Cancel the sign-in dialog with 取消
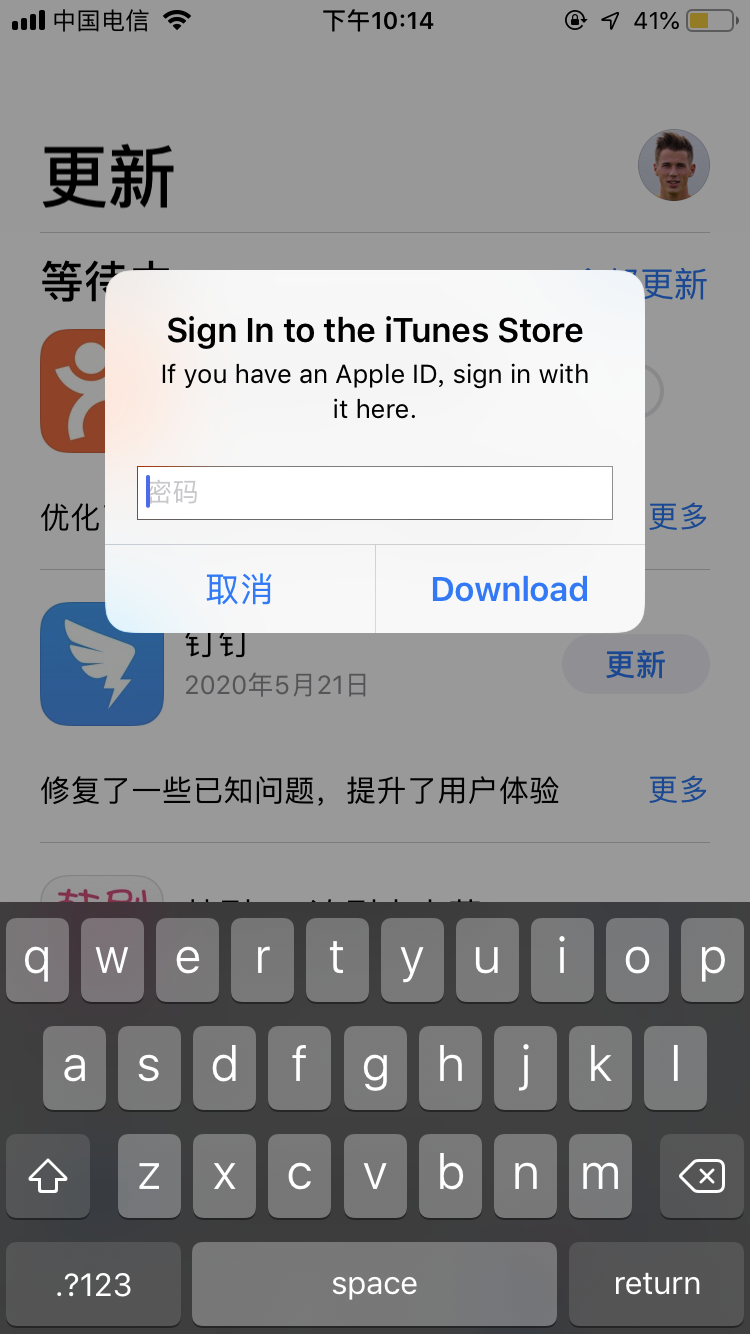The width and height of the screenshot is (750, 1334). pos(239,589)
